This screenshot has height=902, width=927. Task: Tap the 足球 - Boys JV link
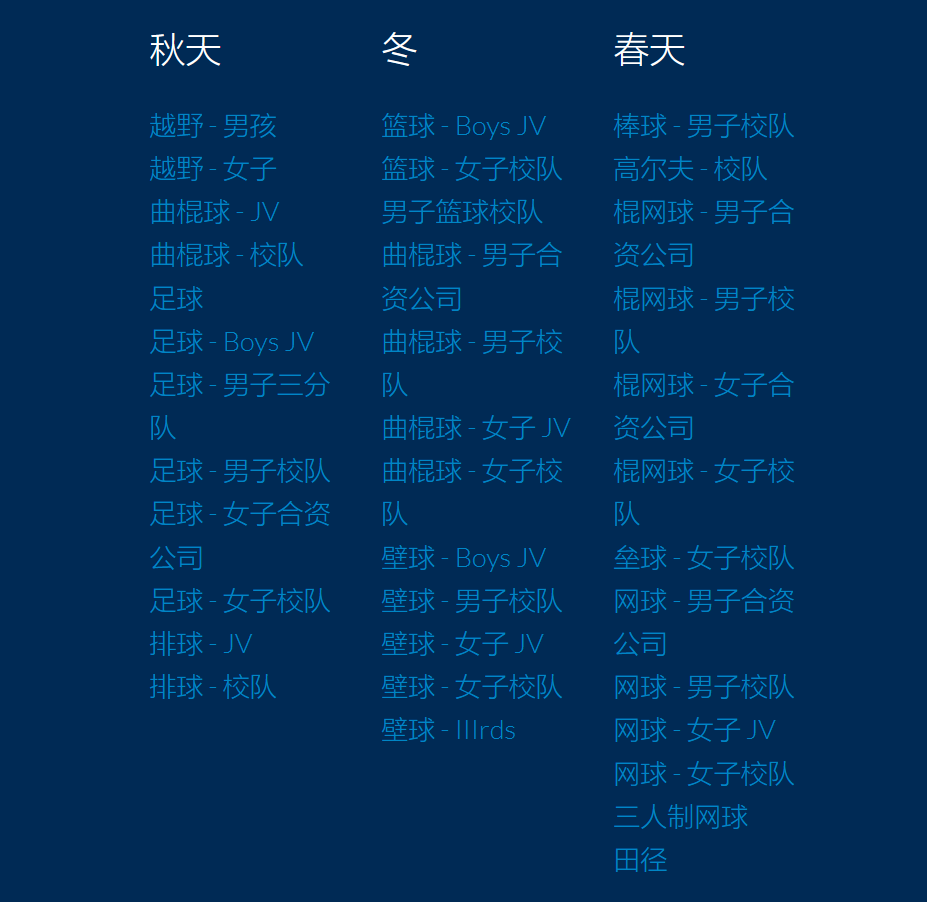231,342
